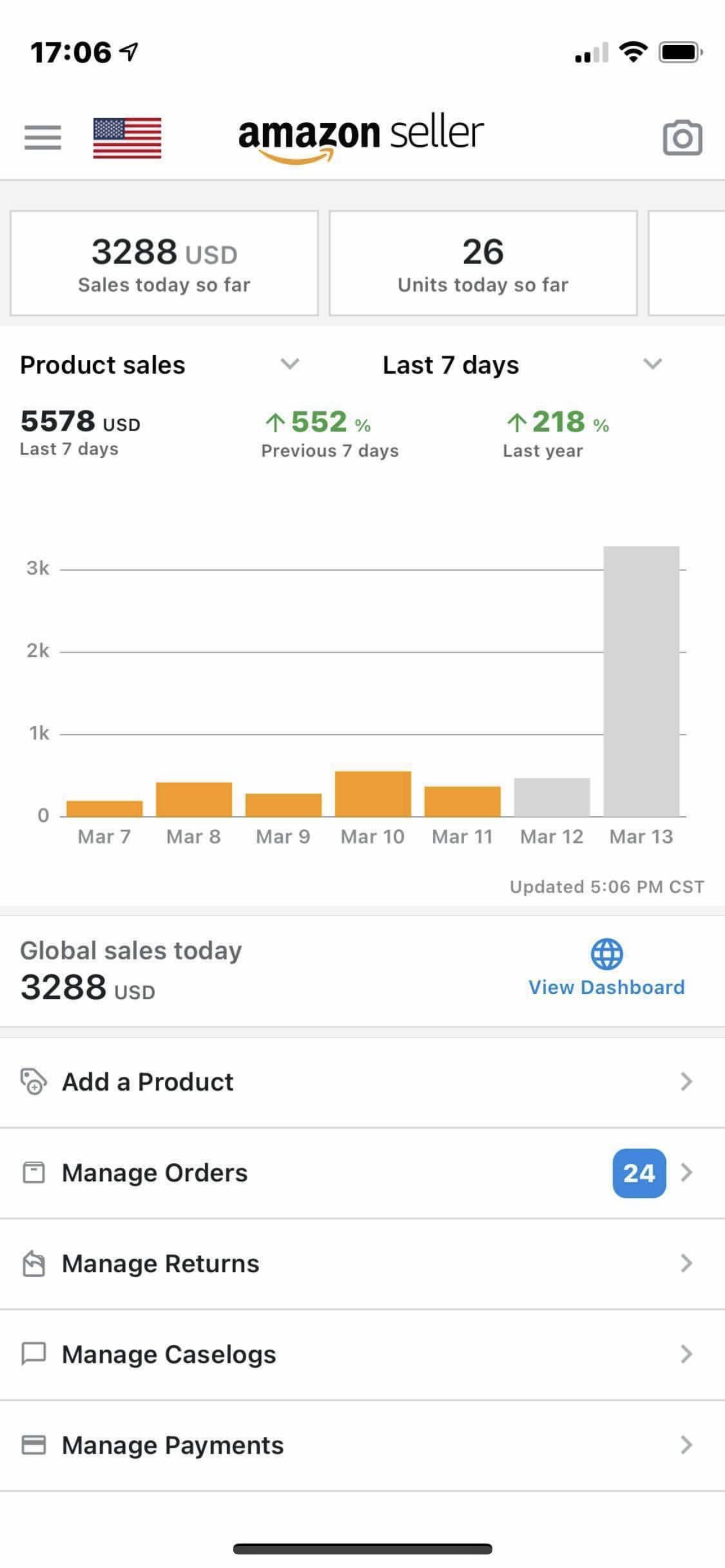The width and height of the screenshot is (725, 1568).
Task: Open Manage Payments
Action: tap(362, 1445)
